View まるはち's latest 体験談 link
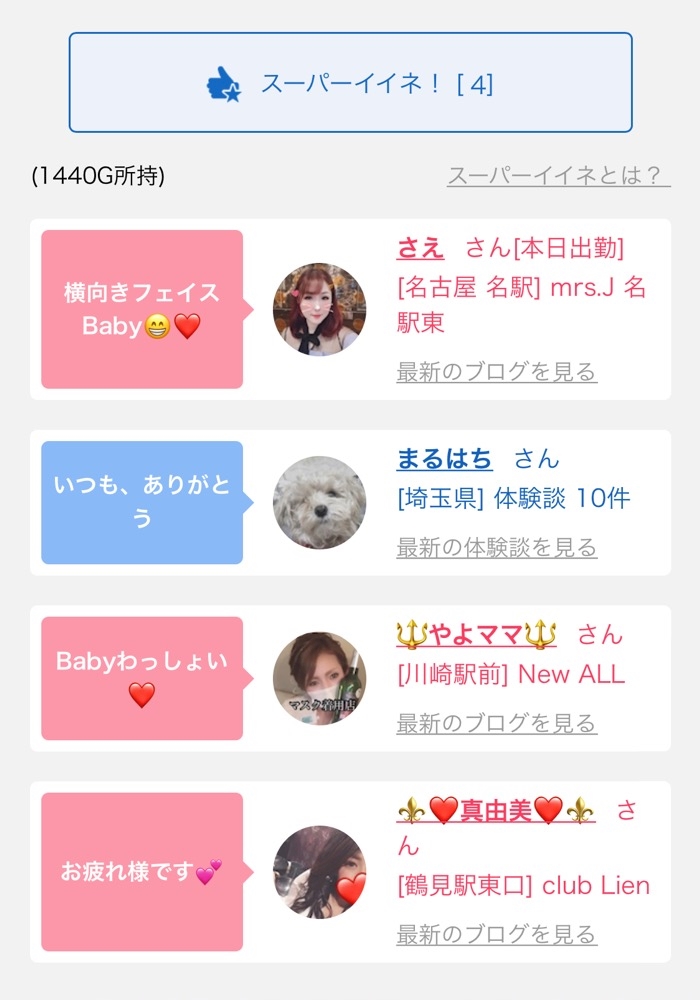700x1000 pixels. coord(497,547)
